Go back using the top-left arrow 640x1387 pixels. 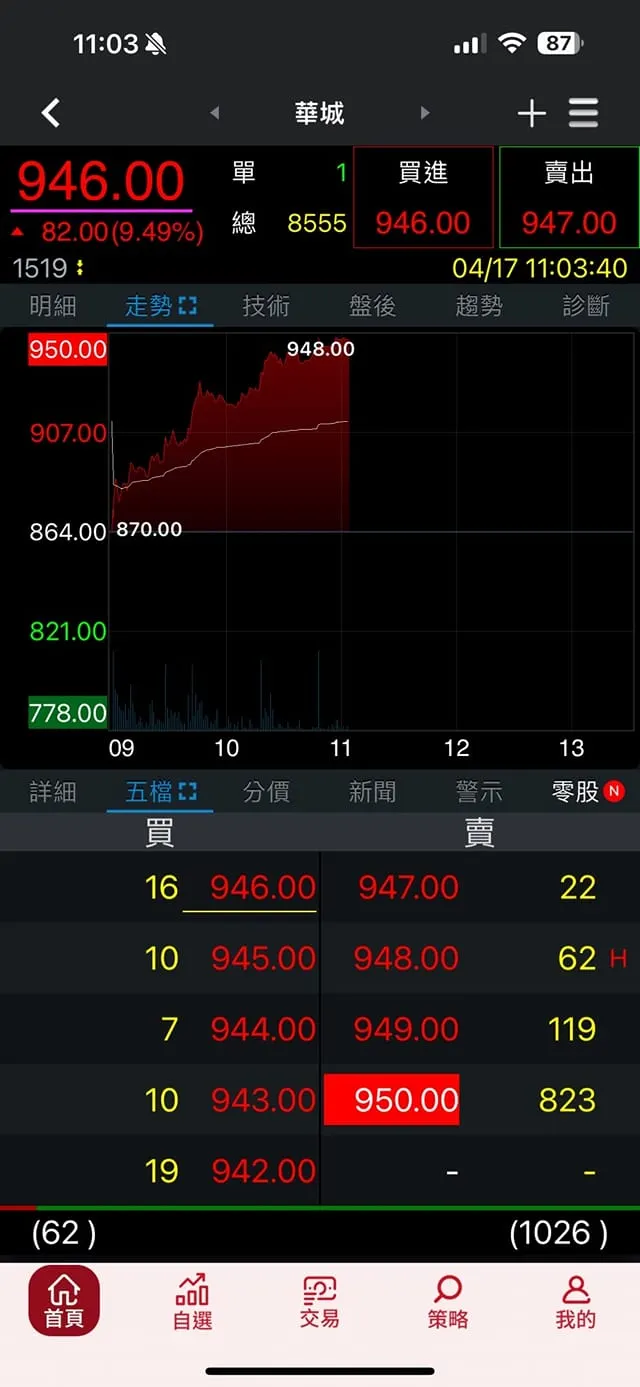(x=51, y=113)
